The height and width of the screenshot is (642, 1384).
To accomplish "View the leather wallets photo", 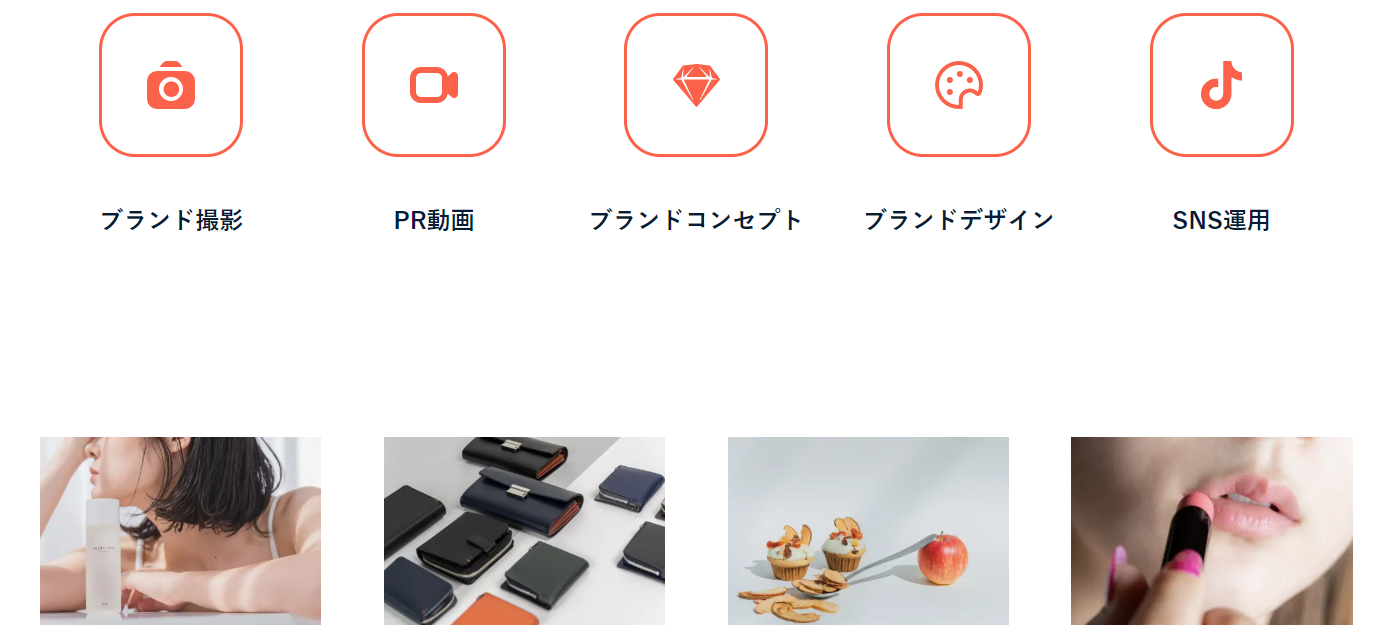I will click(524, 530).
